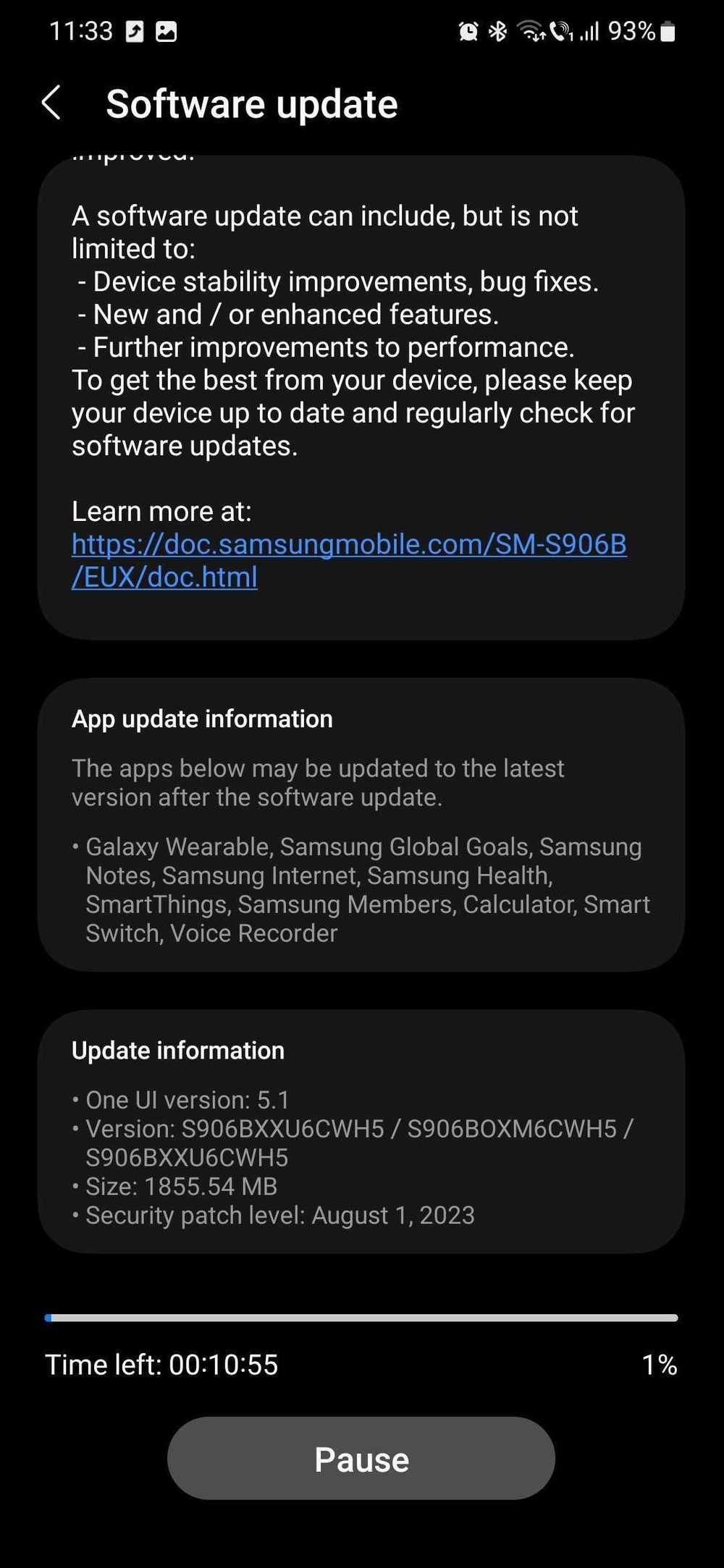
Task: Open the doc.samsungmobile.com link
Action: 349,561
